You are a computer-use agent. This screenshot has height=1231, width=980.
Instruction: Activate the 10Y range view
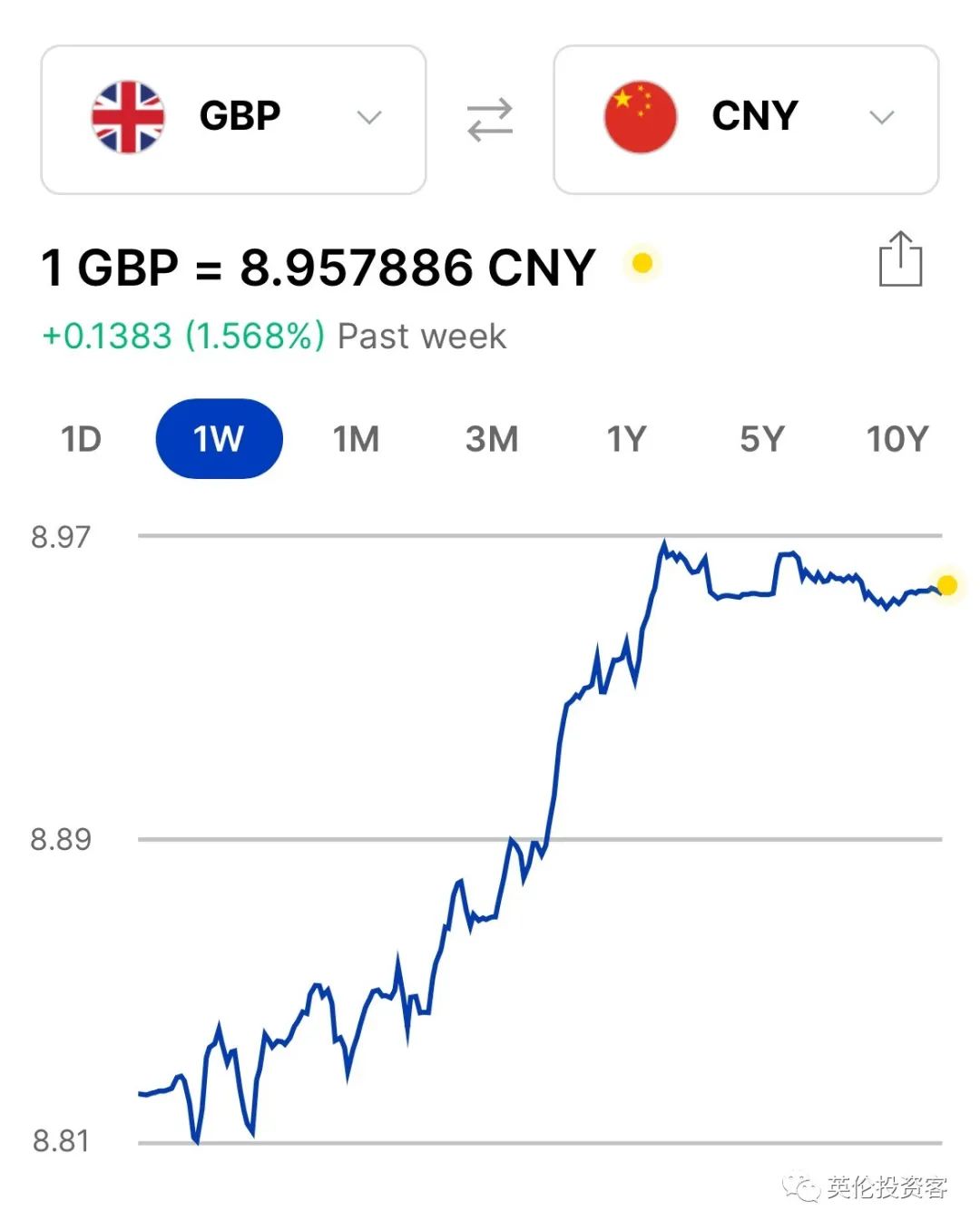(897, 438)
